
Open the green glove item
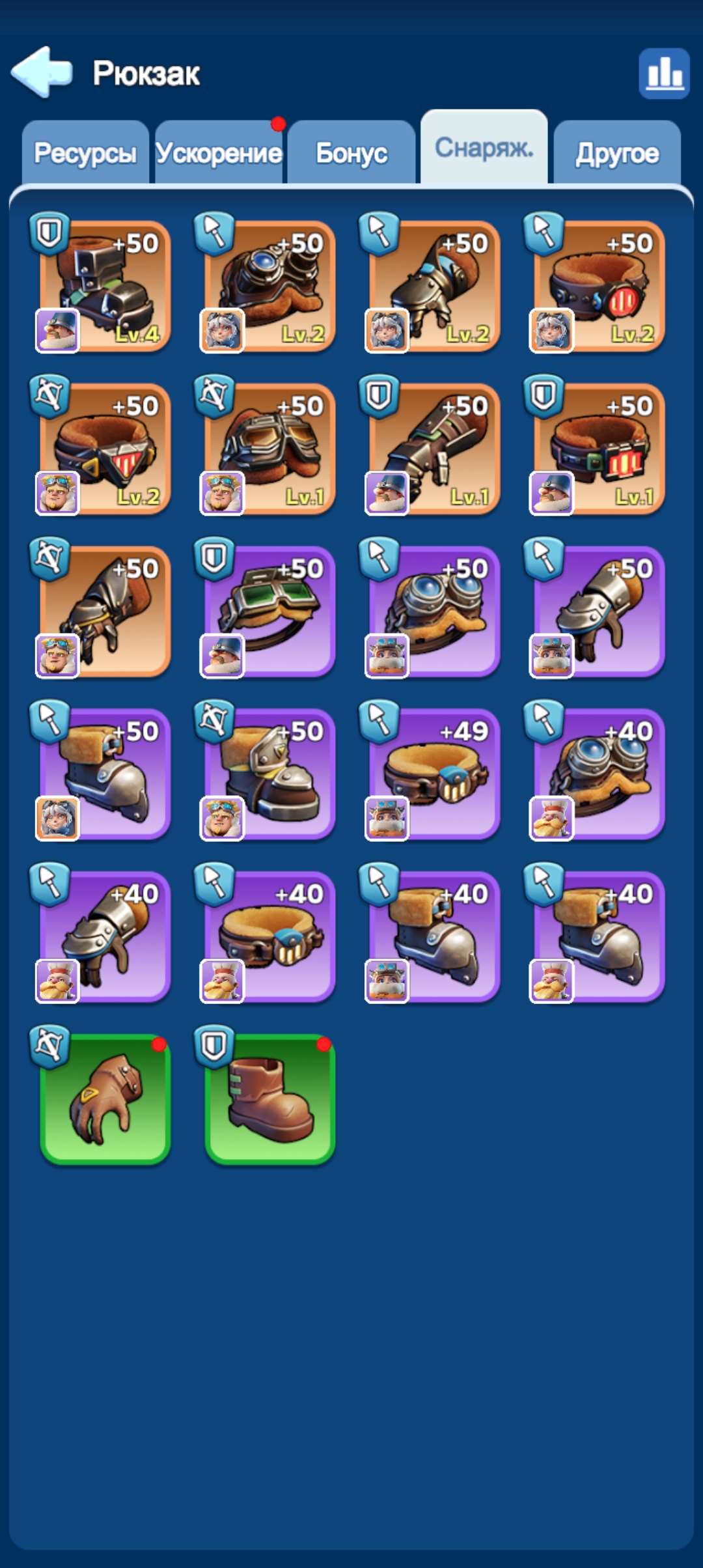(105, 1100)
